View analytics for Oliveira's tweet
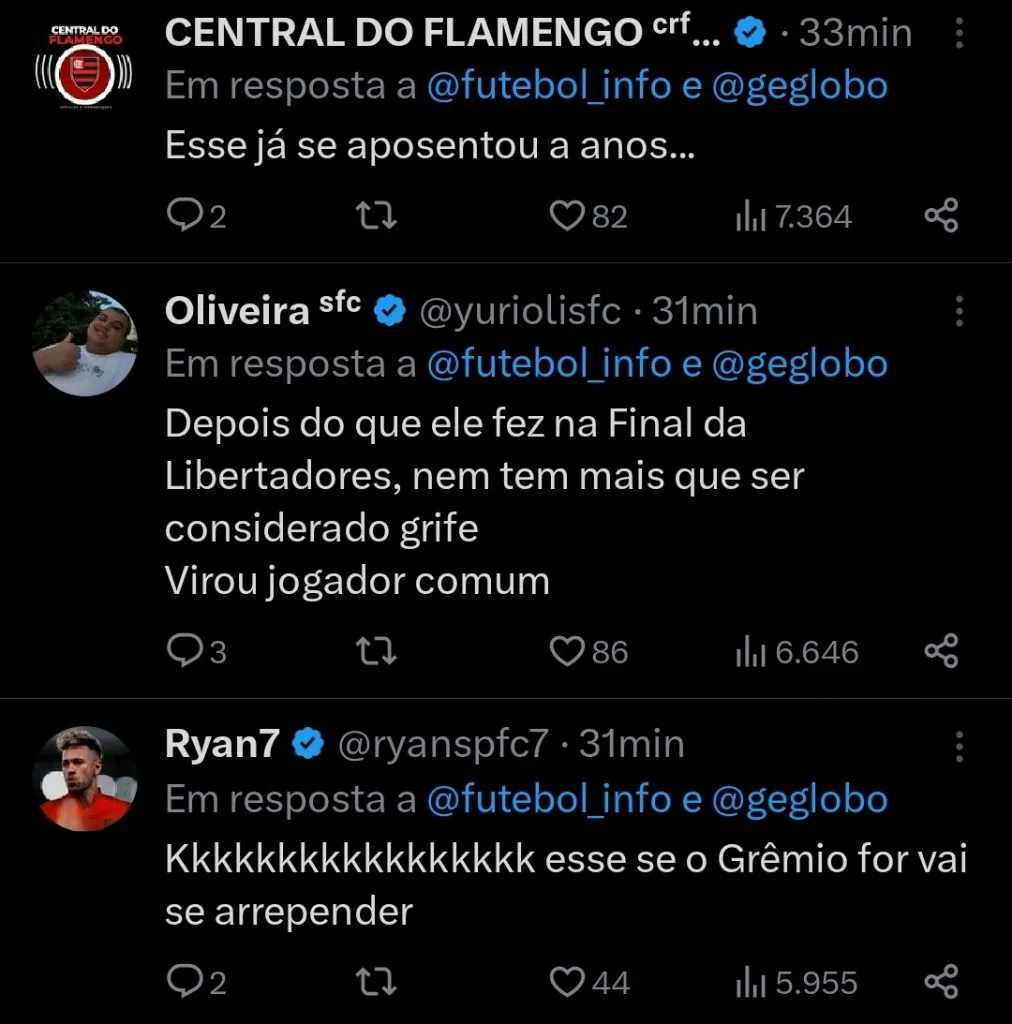The height and width of the screenshot is (1024, 1012). coord(748,651)
